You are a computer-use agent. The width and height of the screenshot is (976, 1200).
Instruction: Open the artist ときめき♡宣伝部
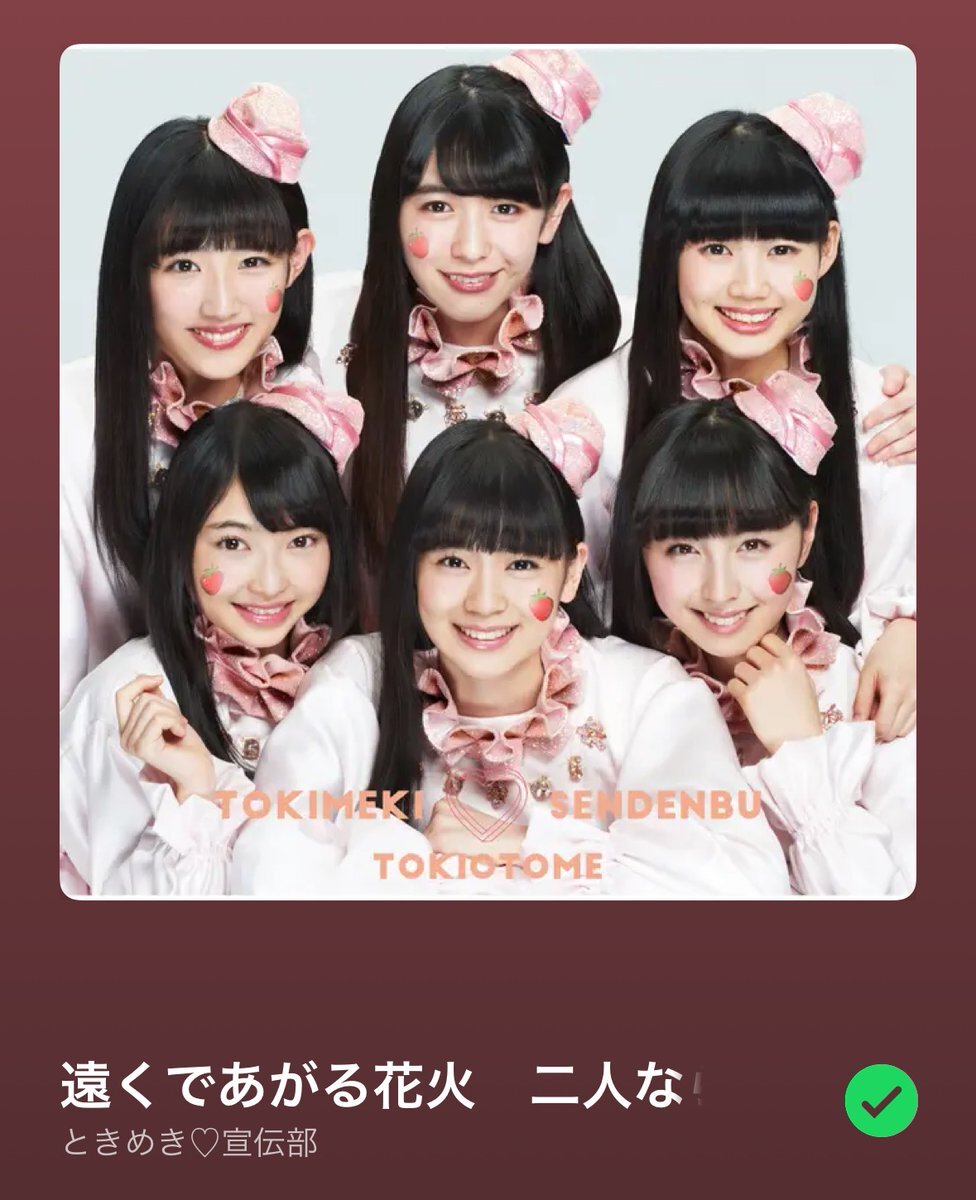[190, 1143]
